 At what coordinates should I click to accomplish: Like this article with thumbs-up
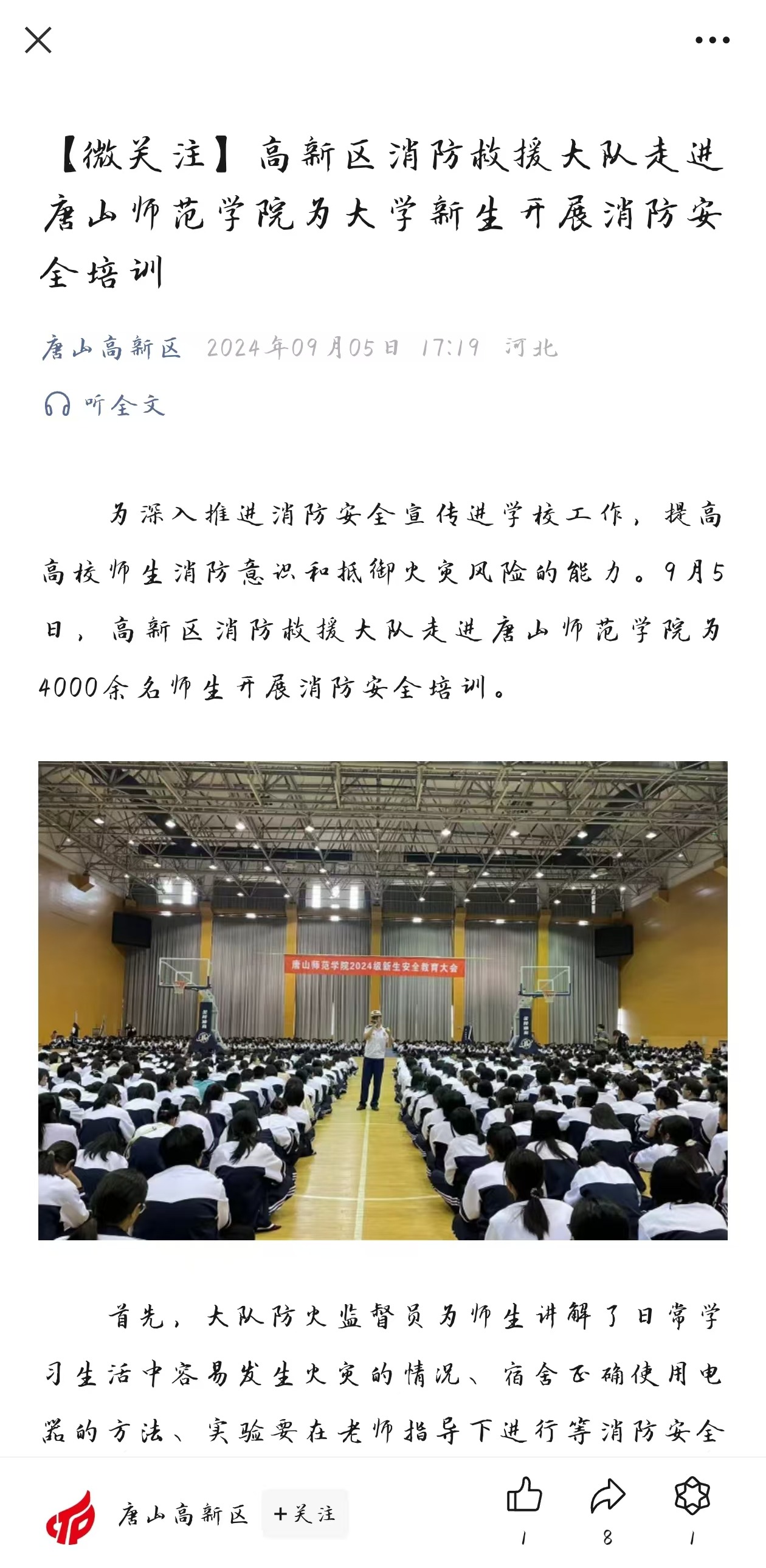point(524,1496)
